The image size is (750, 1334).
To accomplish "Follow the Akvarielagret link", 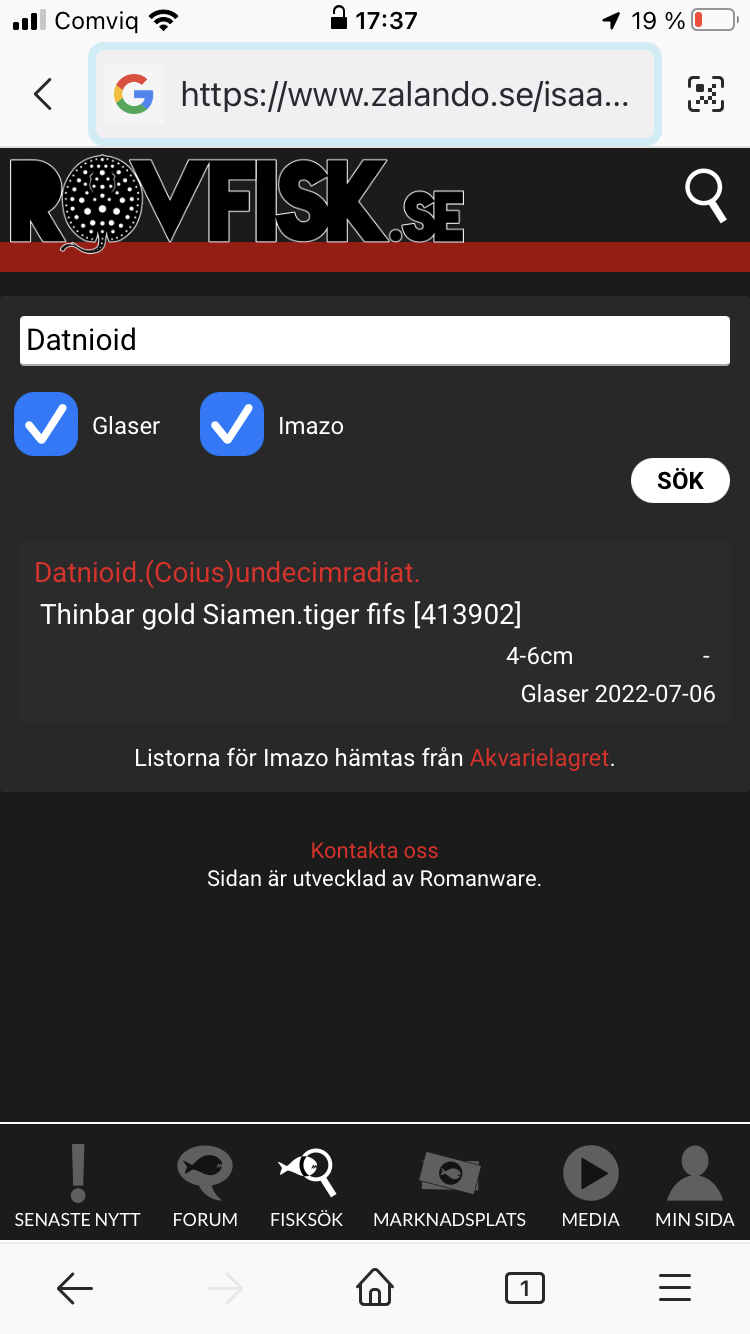I will pyautogui.click(x=539, y=758).
